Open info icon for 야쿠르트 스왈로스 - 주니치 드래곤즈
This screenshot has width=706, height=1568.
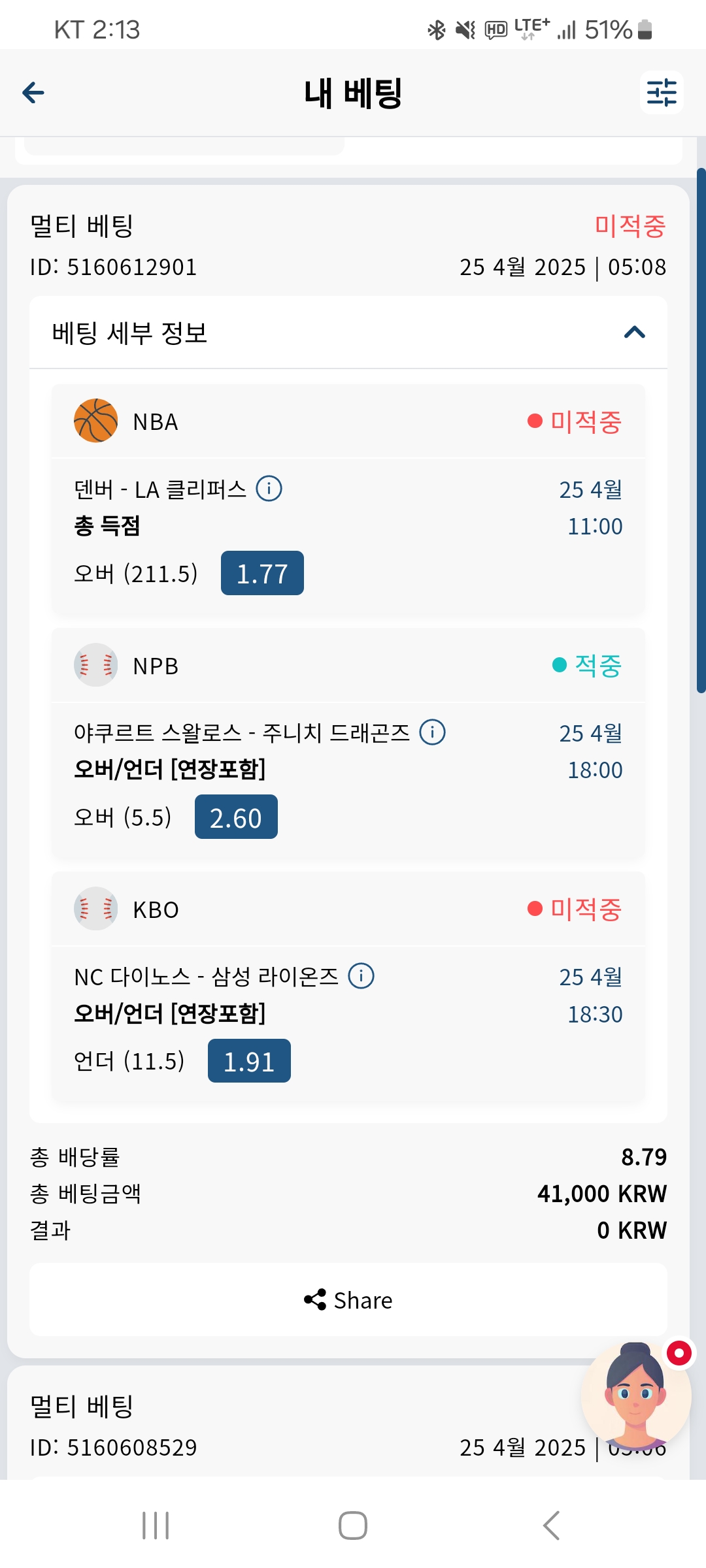432,732
